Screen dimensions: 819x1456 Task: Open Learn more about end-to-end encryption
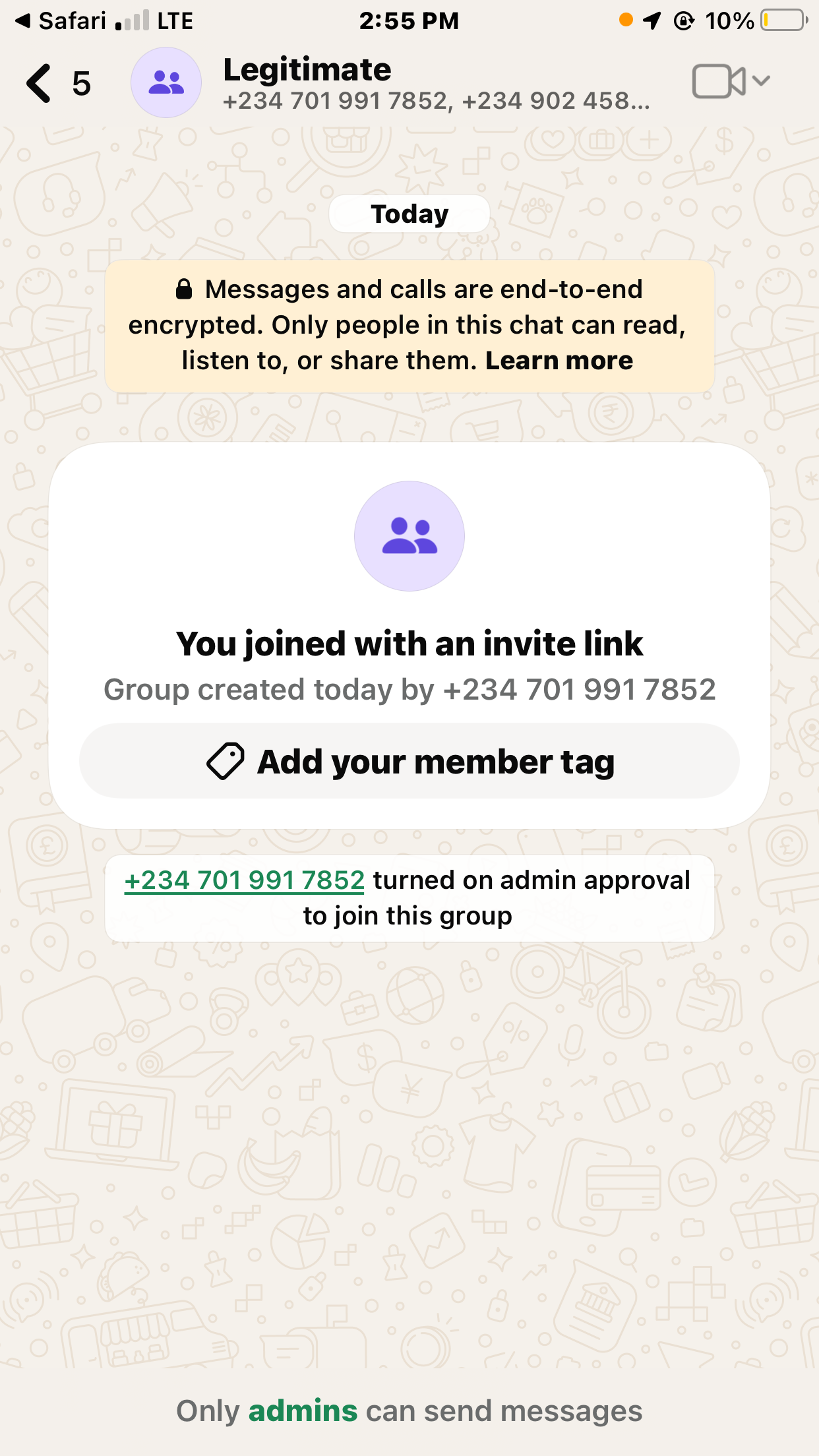(559, 361)
